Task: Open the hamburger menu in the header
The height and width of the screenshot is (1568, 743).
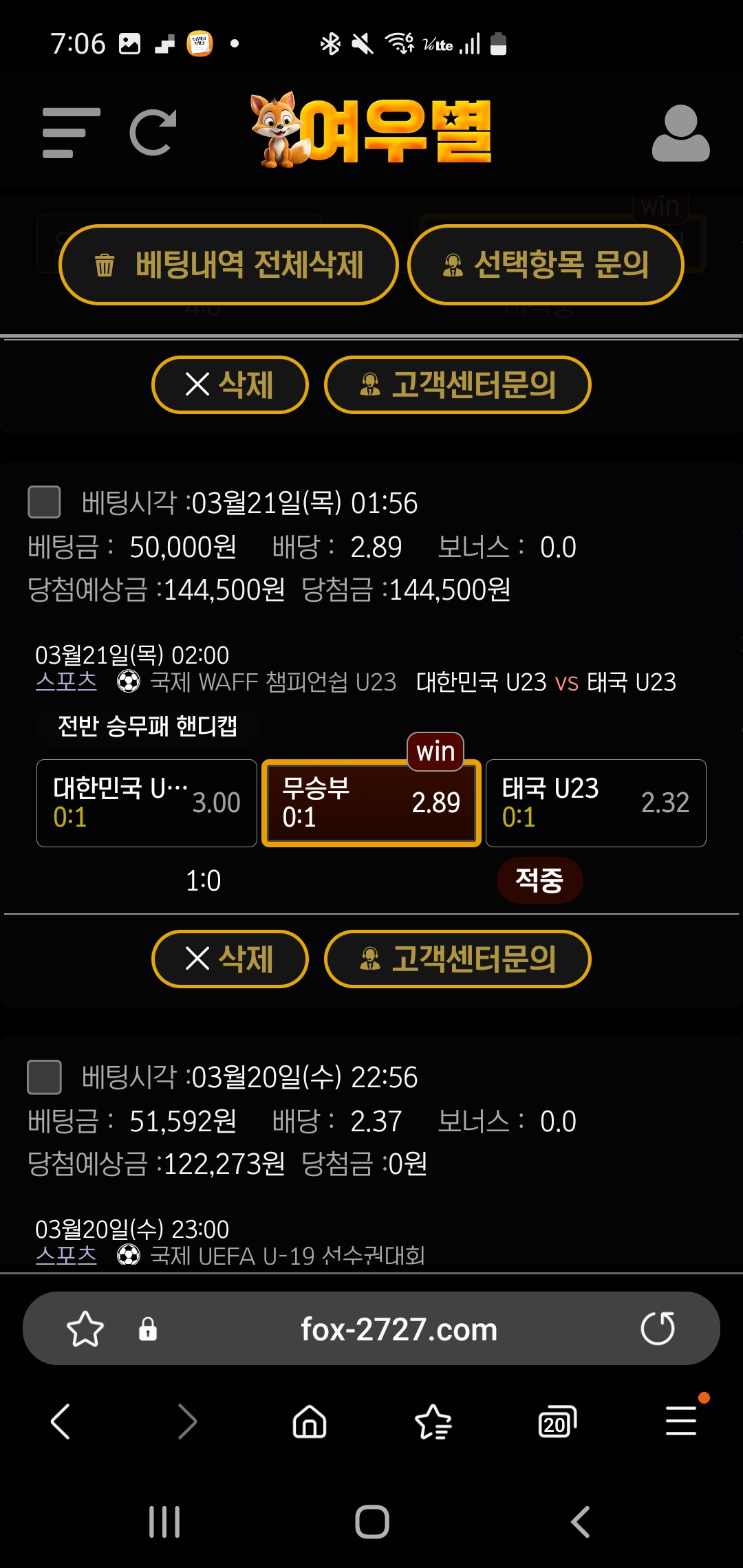Action: [71, 133]
